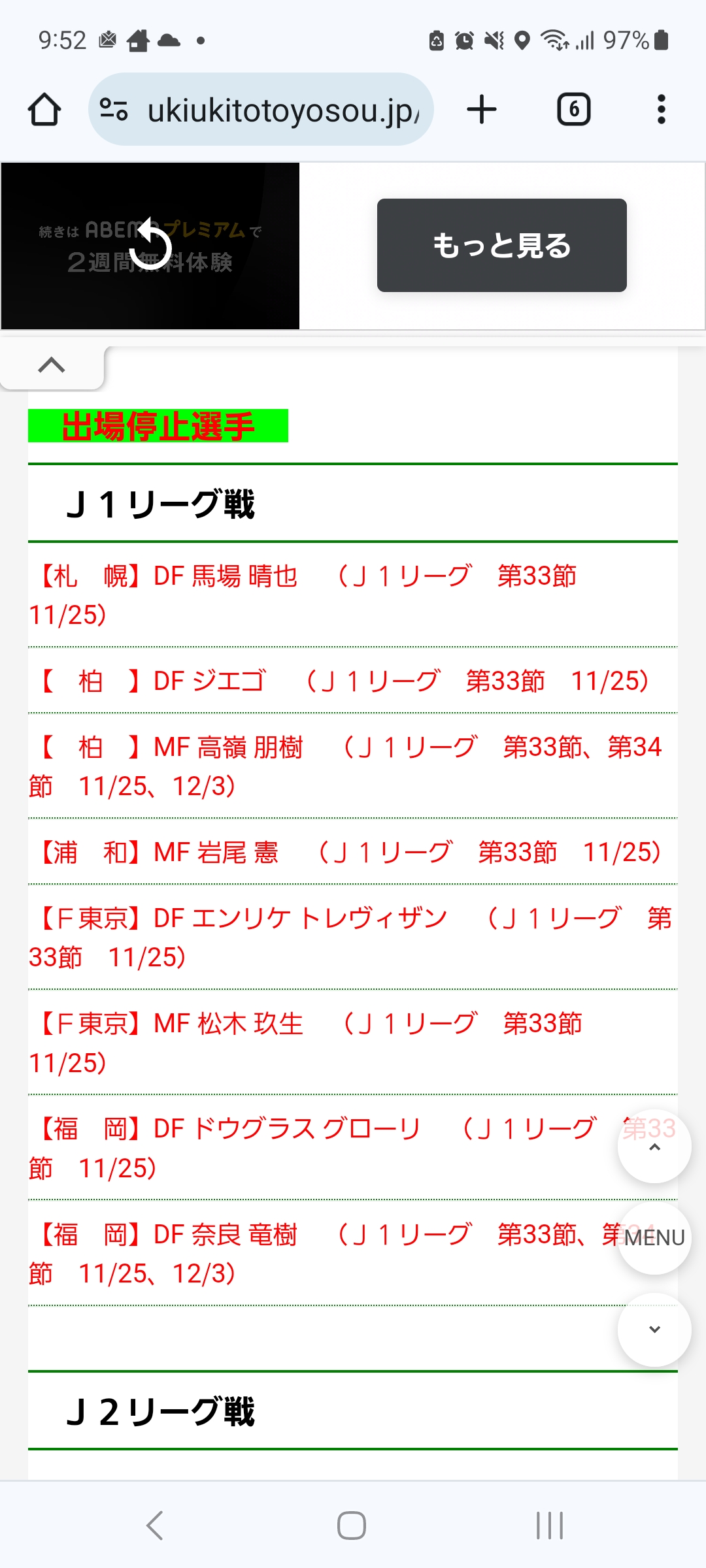The image size is (706, 1568).
Task: Open the browser overflow menu
Action: 661,109
